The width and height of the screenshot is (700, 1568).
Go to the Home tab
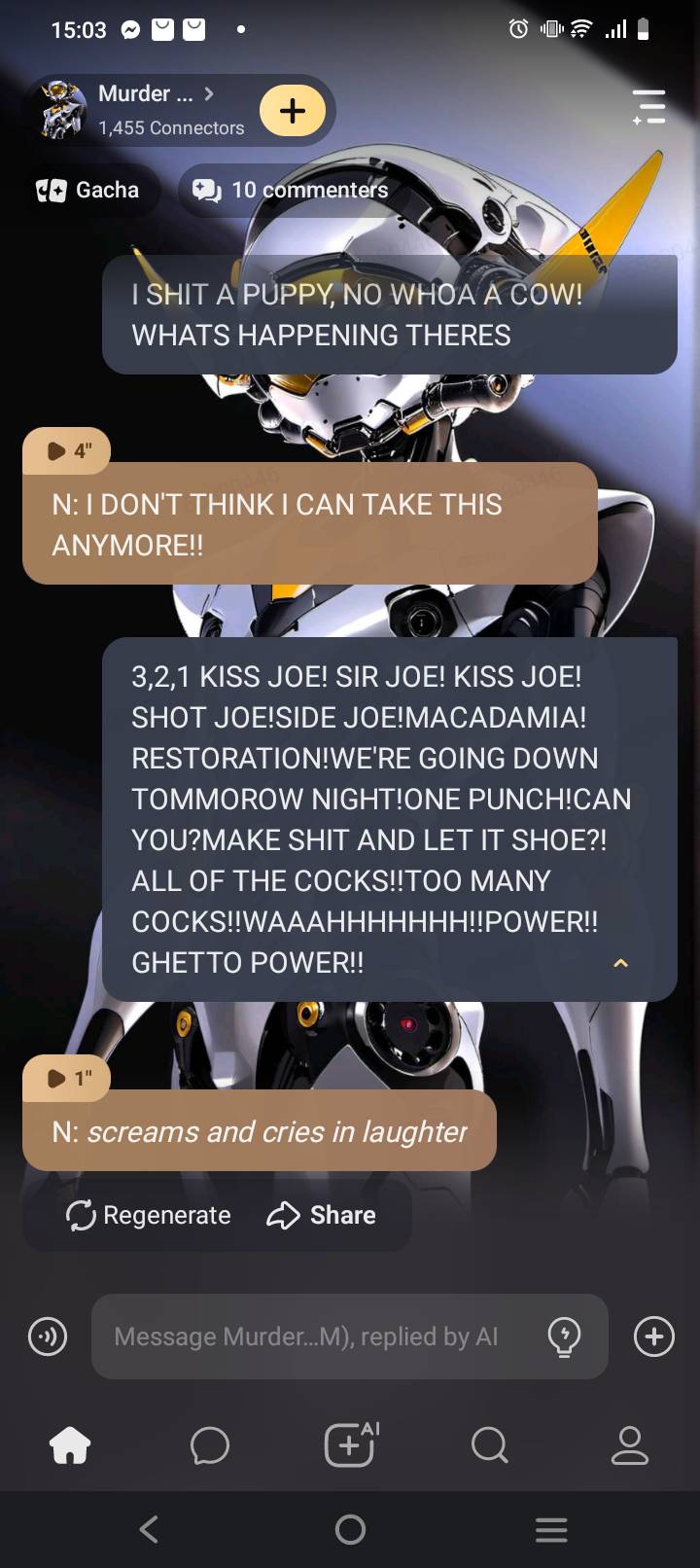point(70,1445)
